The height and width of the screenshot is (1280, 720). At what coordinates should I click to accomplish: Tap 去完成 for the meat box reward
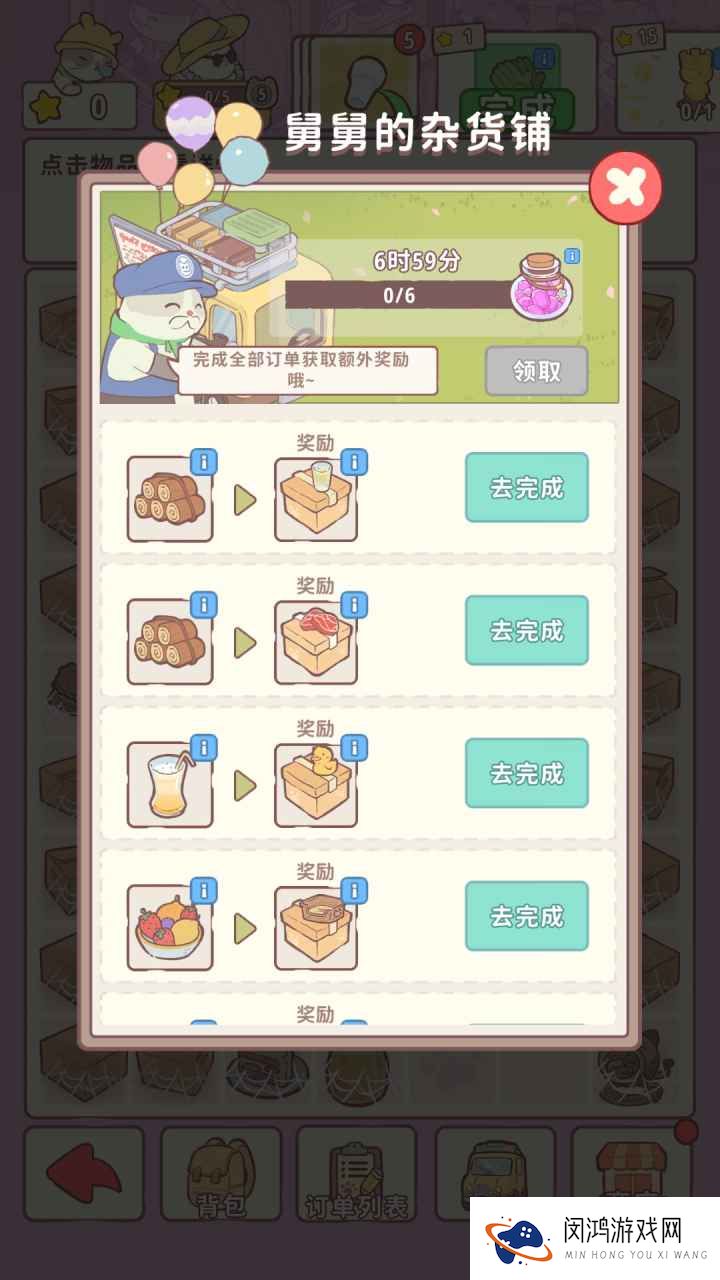[x=527, y=631]
